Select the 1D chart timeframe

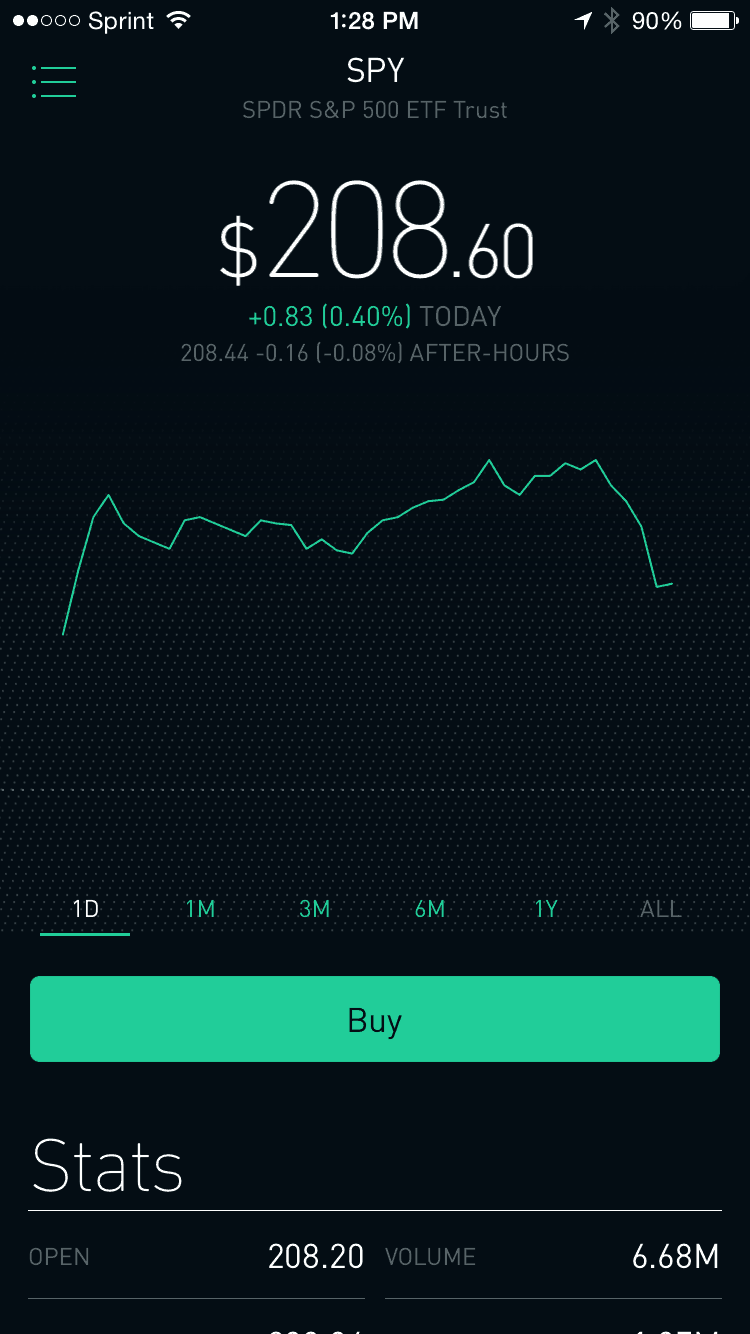[85, 908]
